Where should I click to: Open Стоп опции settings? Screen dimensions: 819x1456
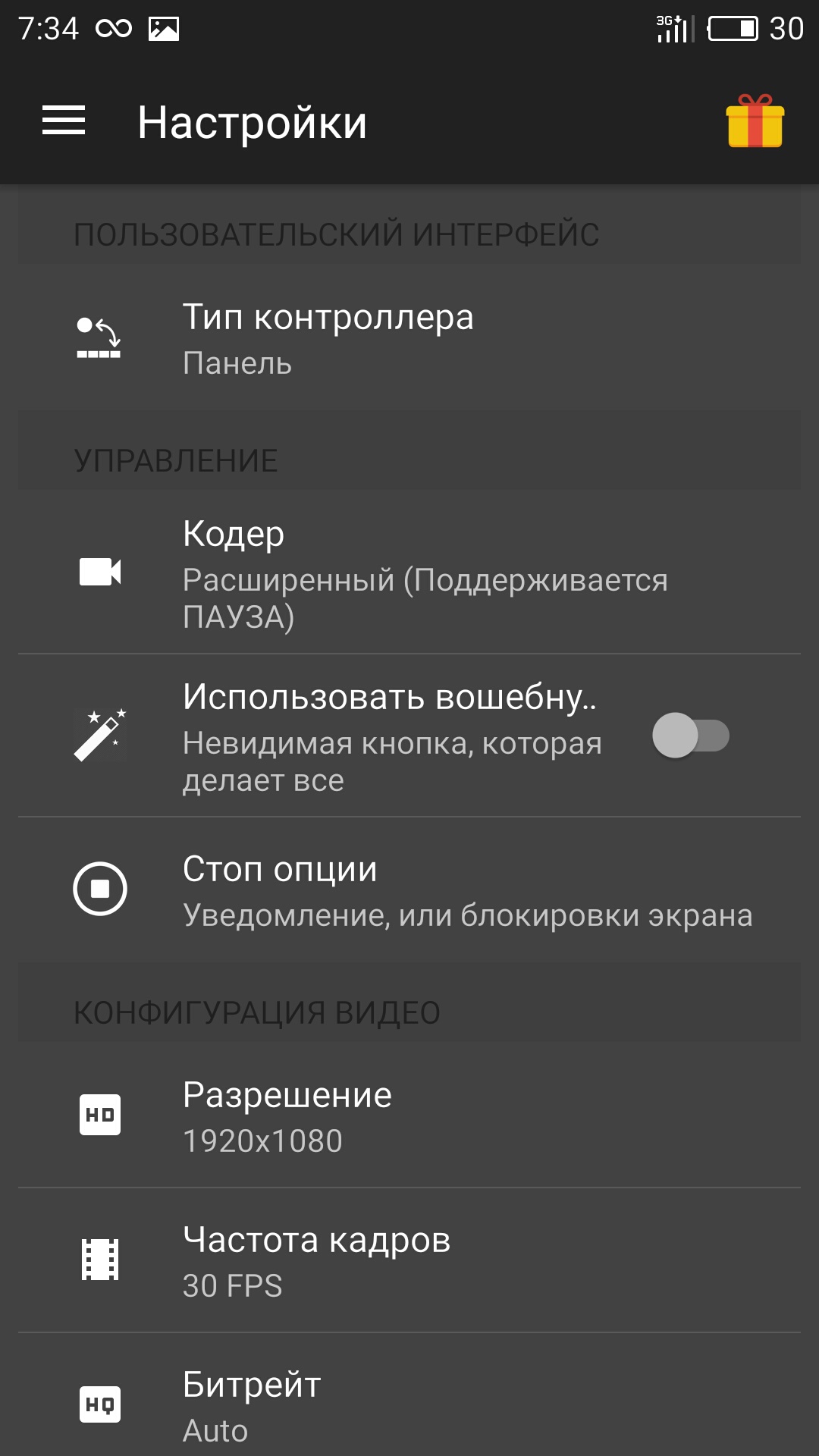[x=409, y=890]
